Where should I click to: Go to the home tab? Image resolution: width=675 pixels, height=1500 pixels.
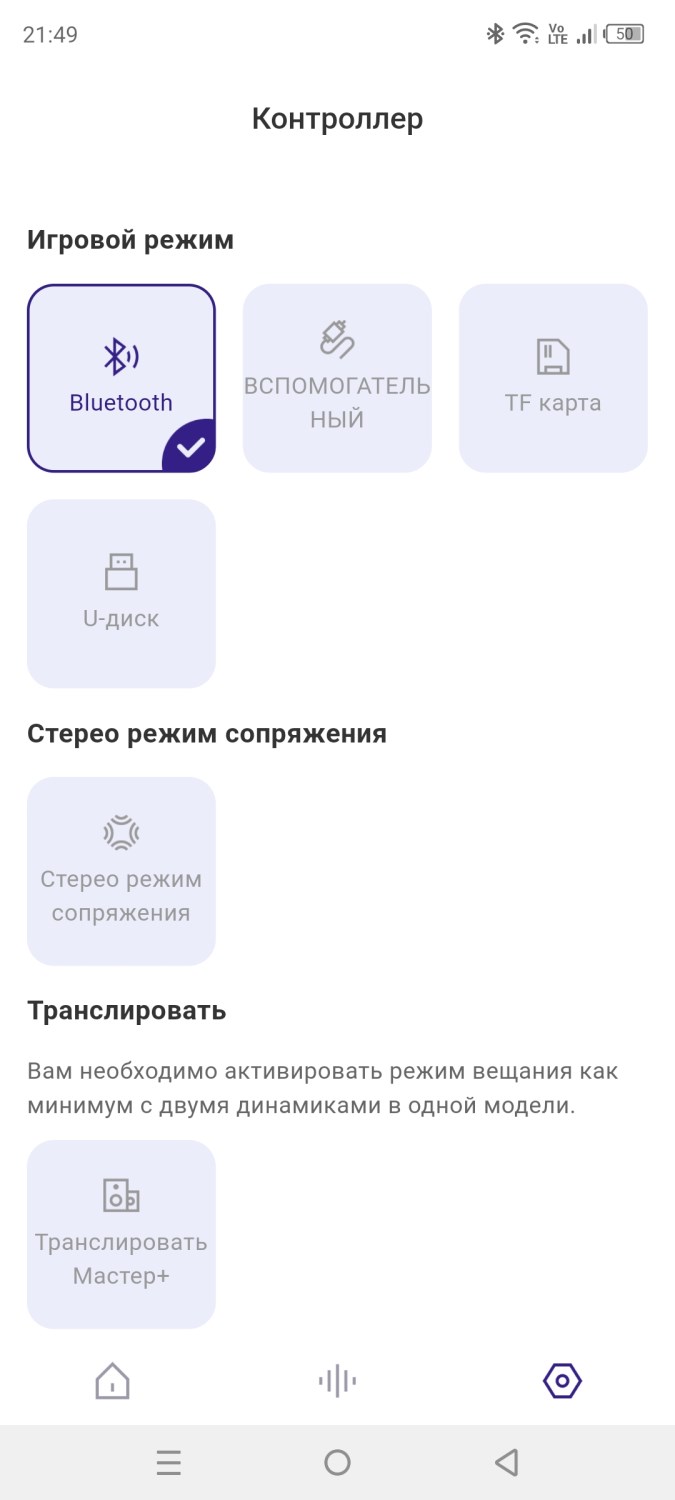(113, 1381)
